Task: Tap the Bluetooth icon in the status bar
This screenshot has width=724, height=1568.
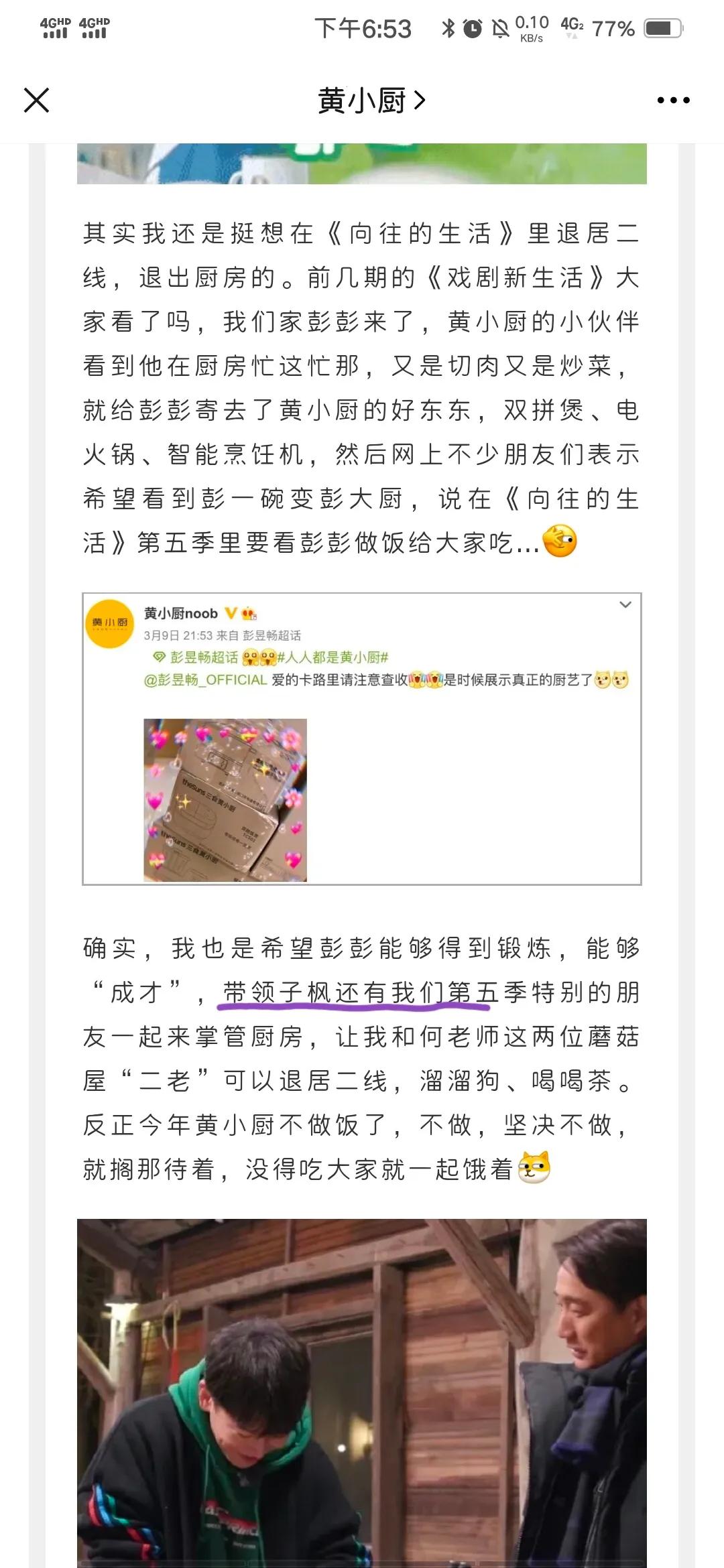Action: [x=448, y=27]
